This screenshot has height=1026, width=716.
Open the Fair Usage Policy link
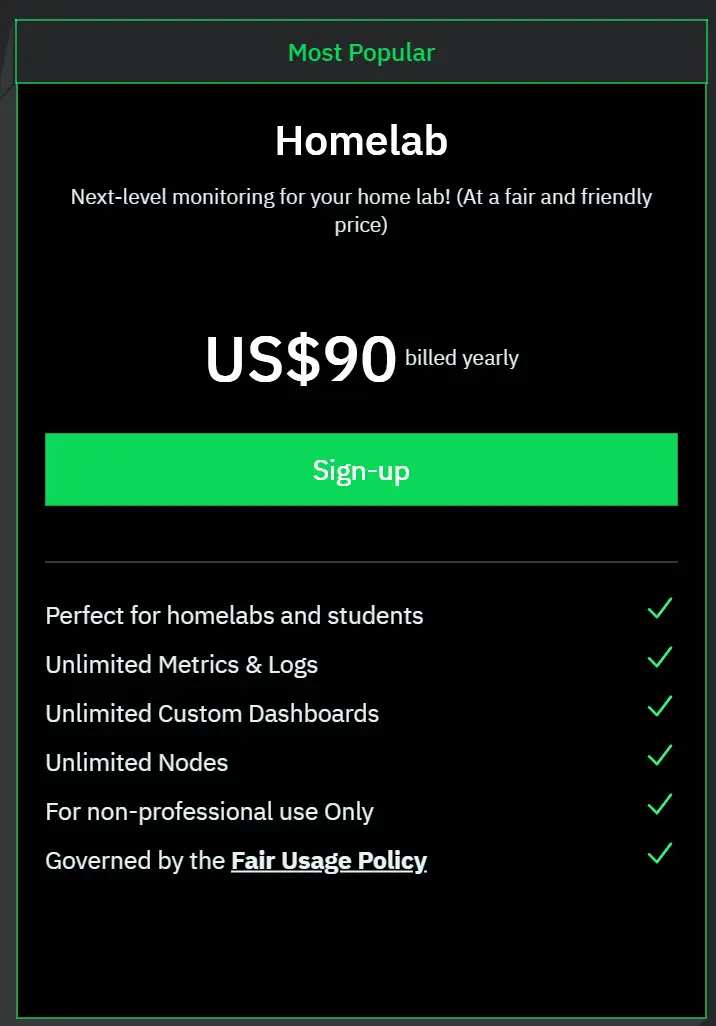pyautogui.click(x=328, y=861)
